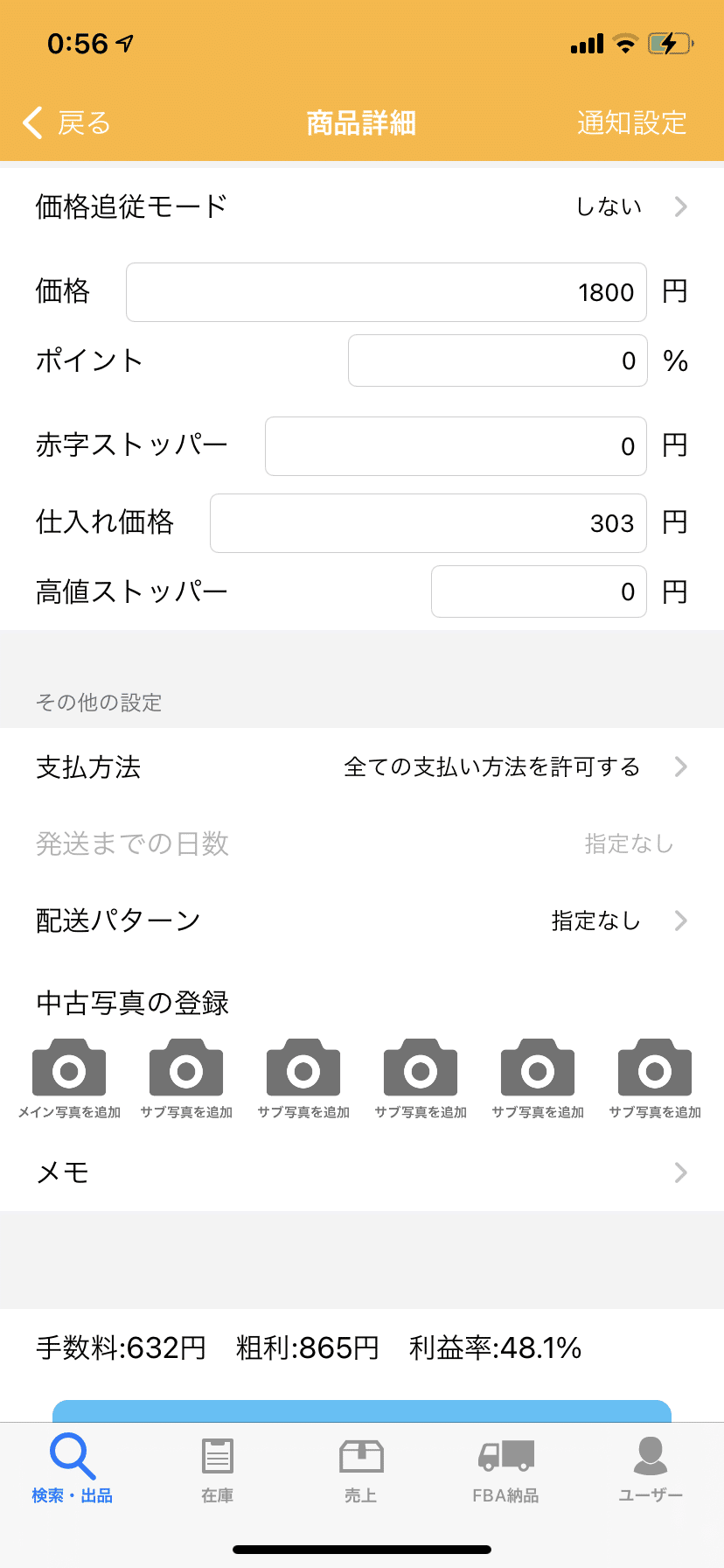Viewport: 724px width, 1568px height.
Task: Open the 価格追従モード setting row
Action: pyautogui.click(x=362, y=206)
